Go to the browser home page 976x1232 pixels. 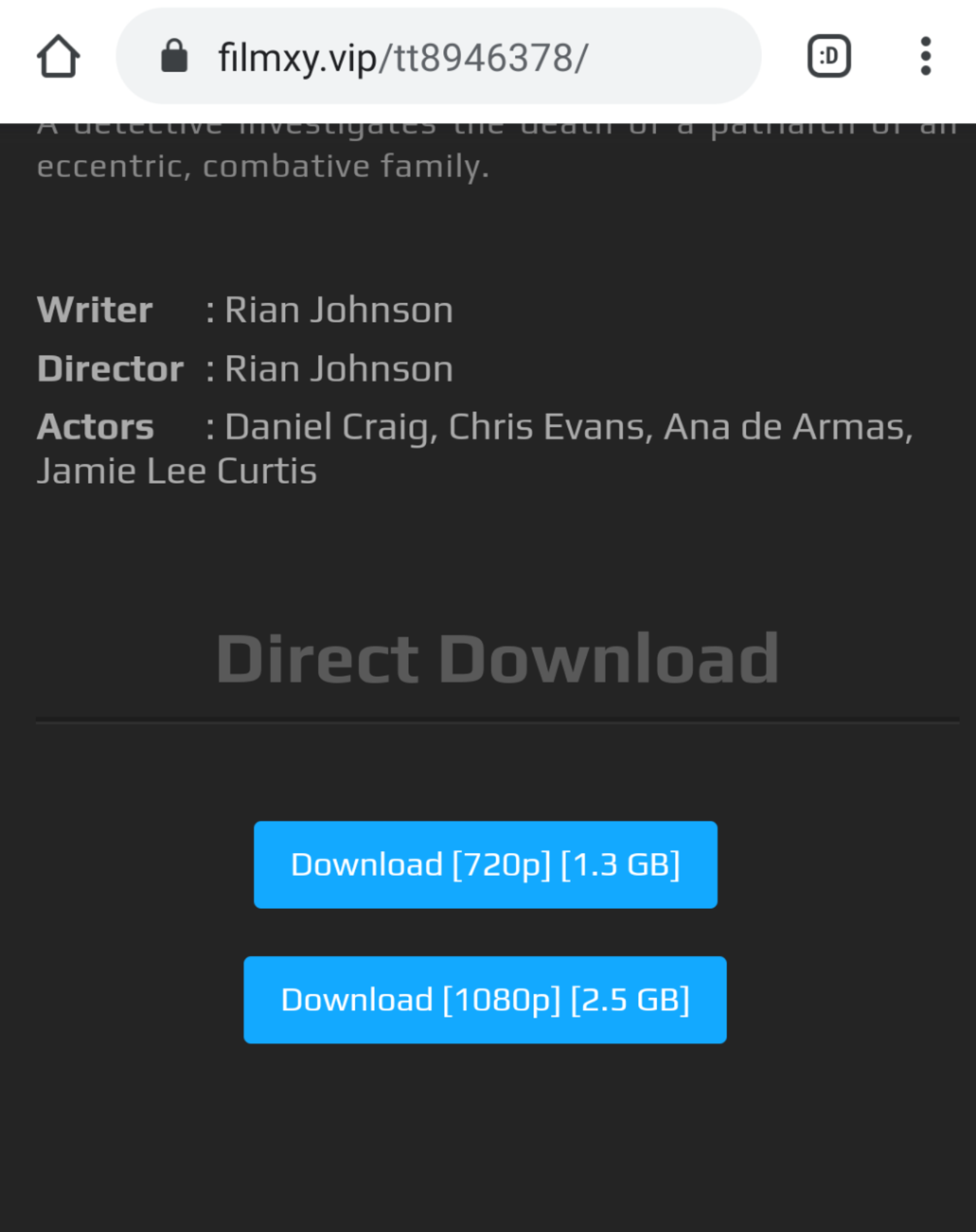58,57
